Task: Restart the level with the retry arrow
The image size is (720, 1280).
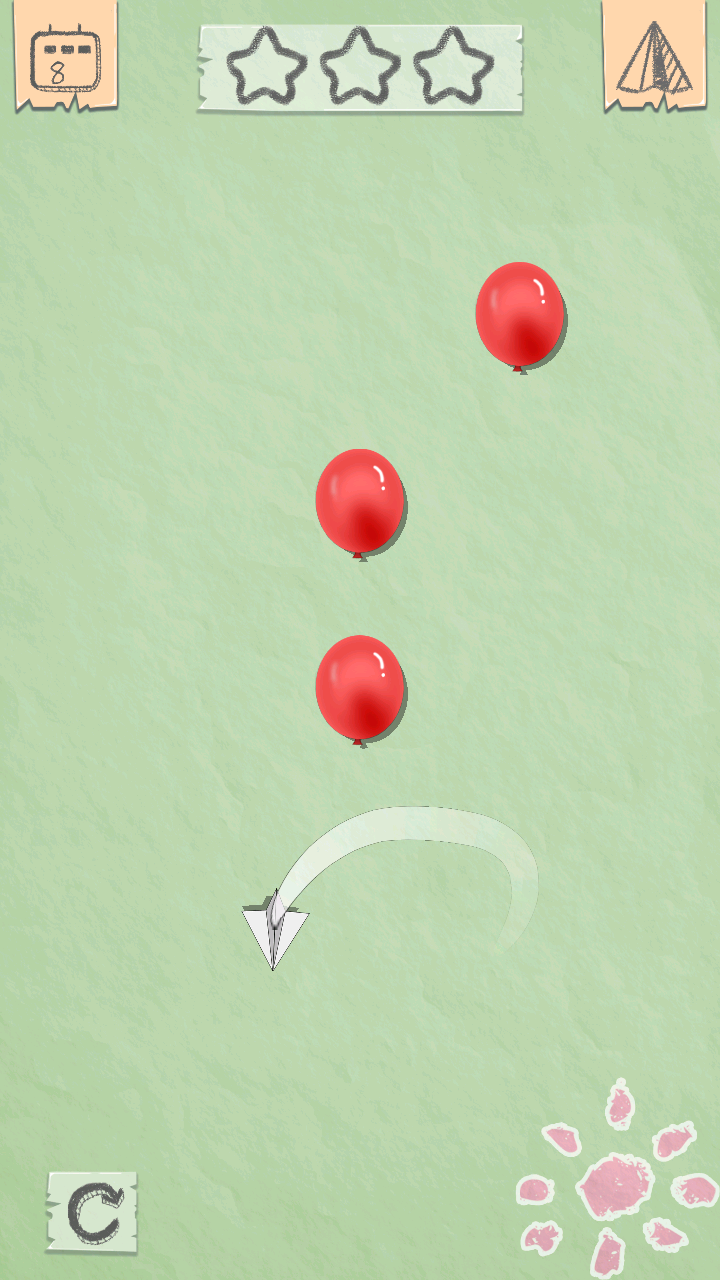Action: [92, 1213]
